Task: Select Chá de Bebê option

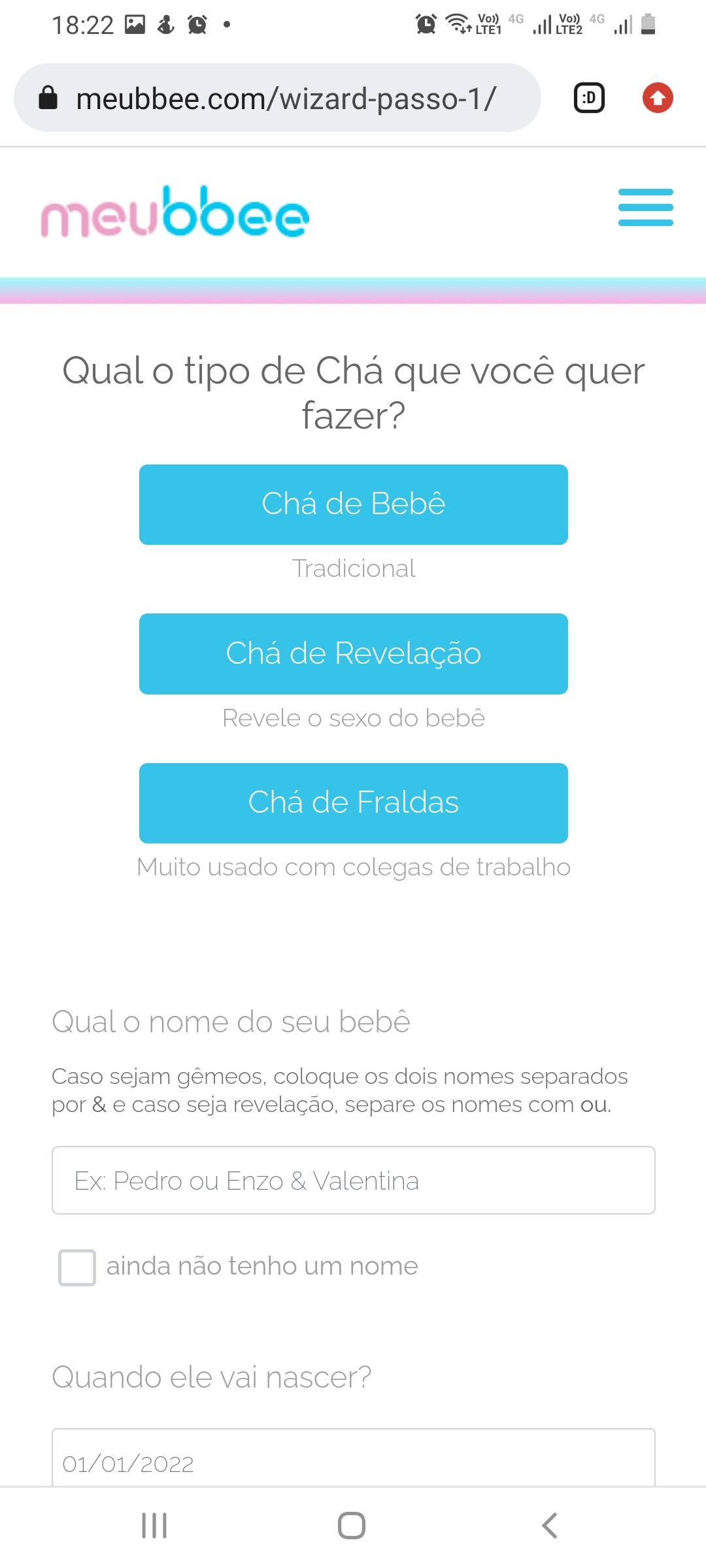Action: 353,504
